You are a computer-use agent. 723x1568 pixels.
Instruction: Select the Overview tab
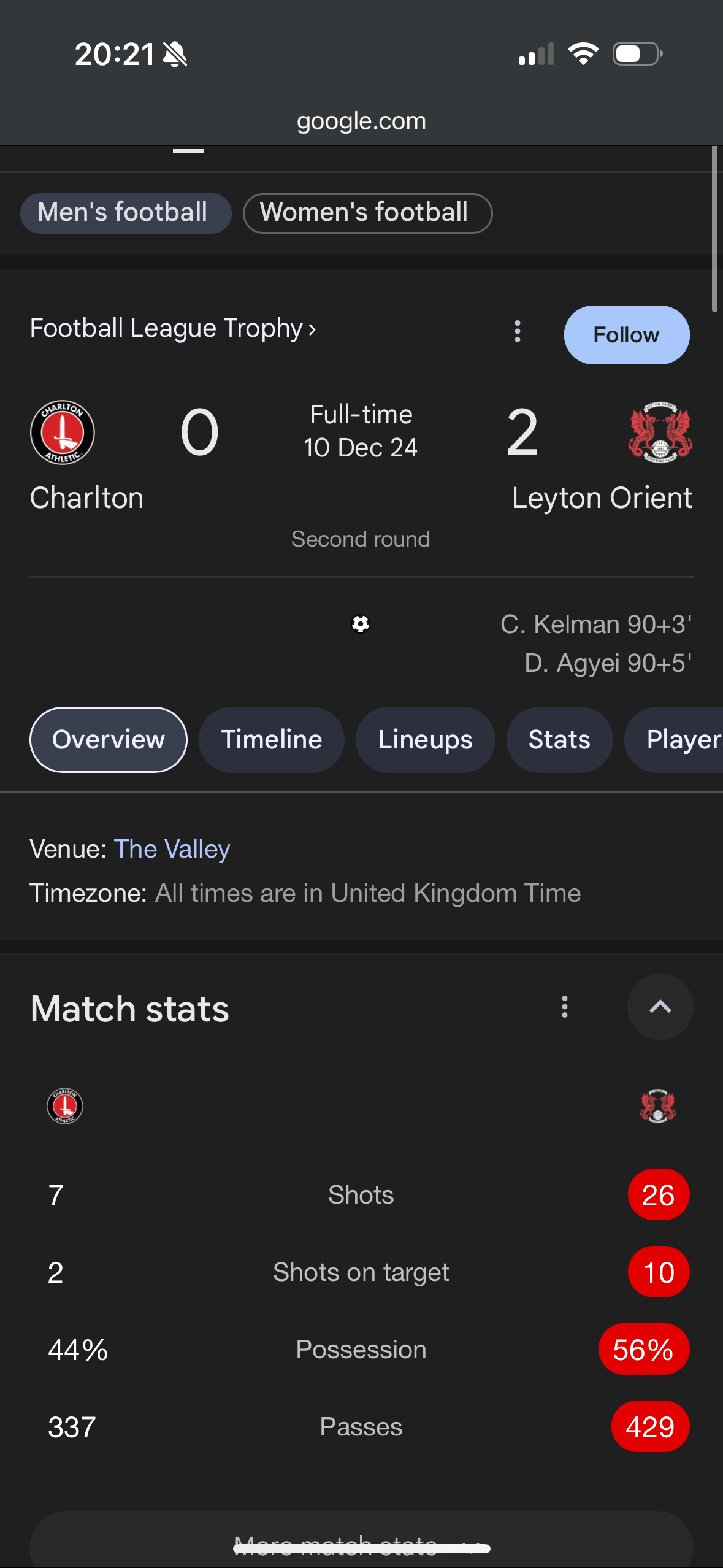(x=109, y=739)
